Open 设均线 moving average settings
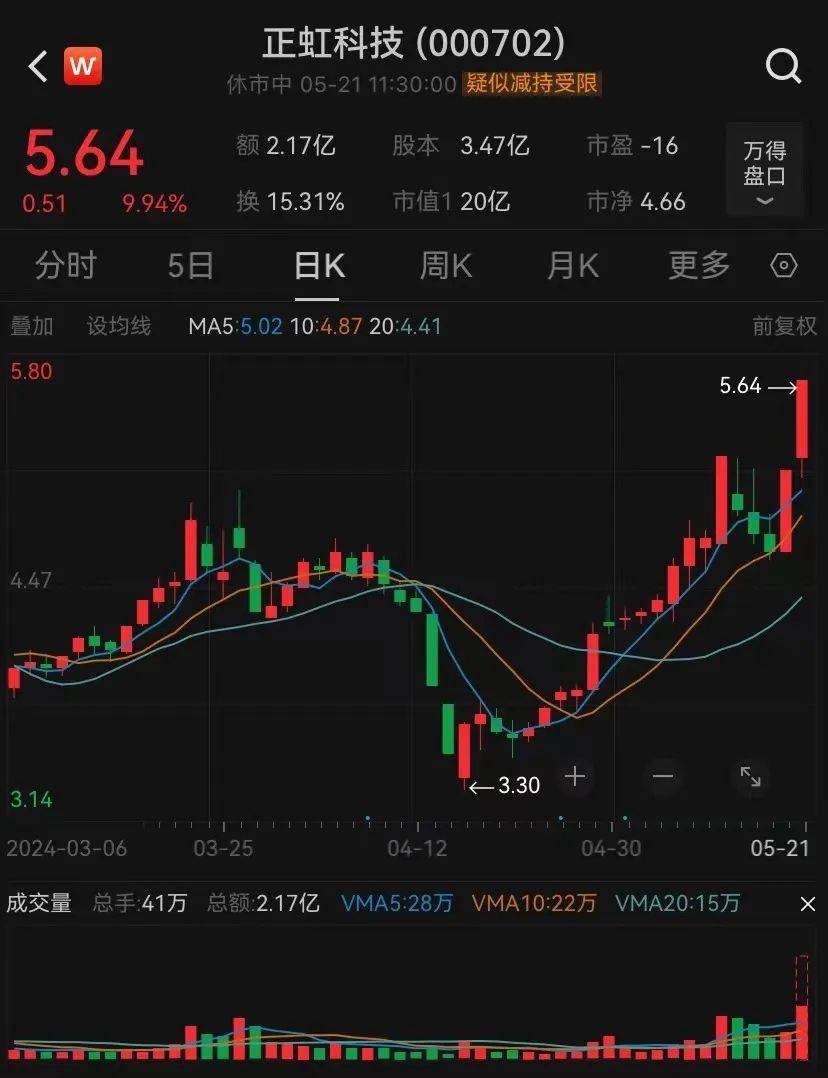 click(x=119, y=326)
